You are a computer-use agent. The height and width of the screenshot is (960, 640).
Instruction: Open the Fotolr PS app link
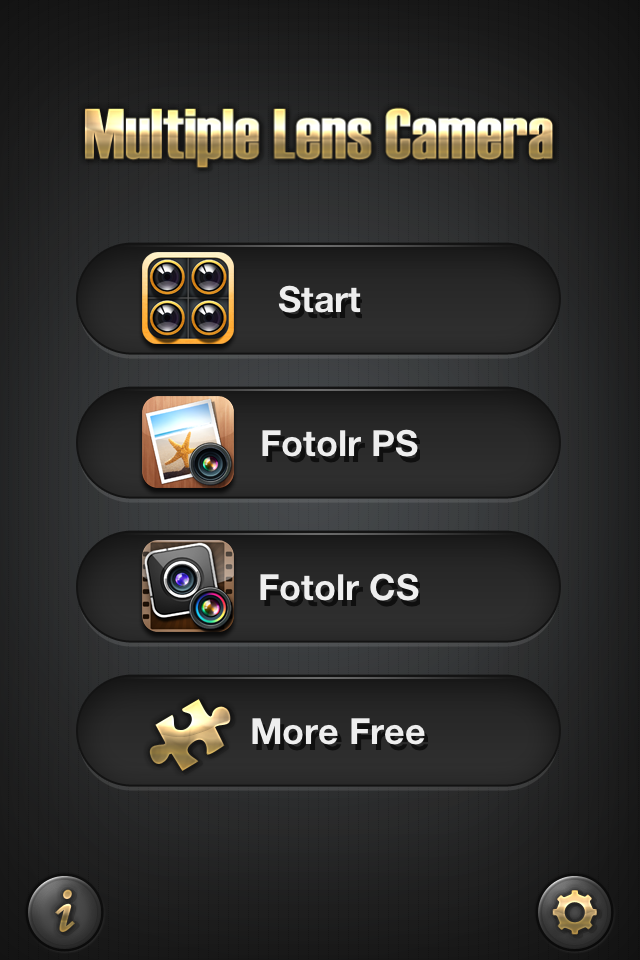pos(318,443)
